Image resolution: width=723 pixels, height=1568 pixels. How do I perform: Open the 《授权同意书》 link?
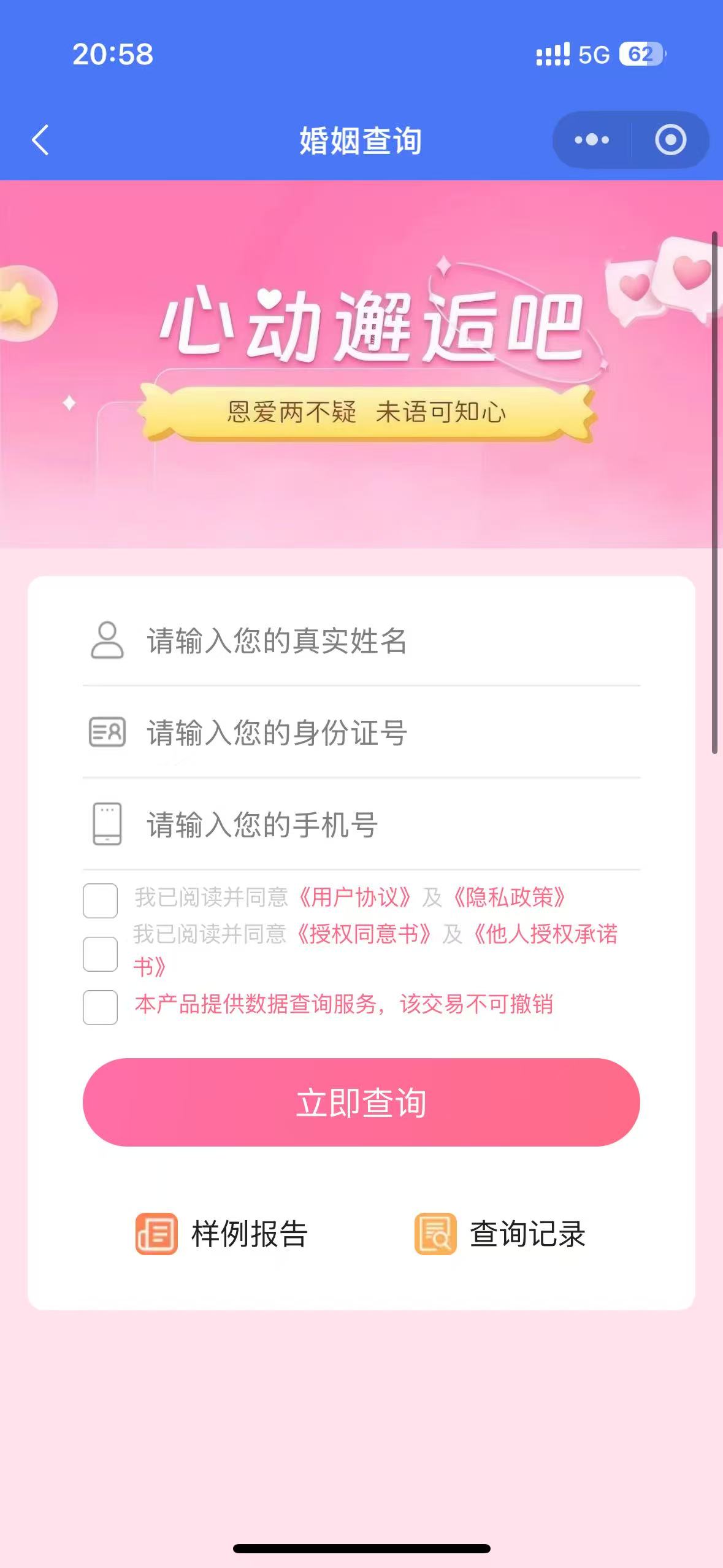click(364, 934)
